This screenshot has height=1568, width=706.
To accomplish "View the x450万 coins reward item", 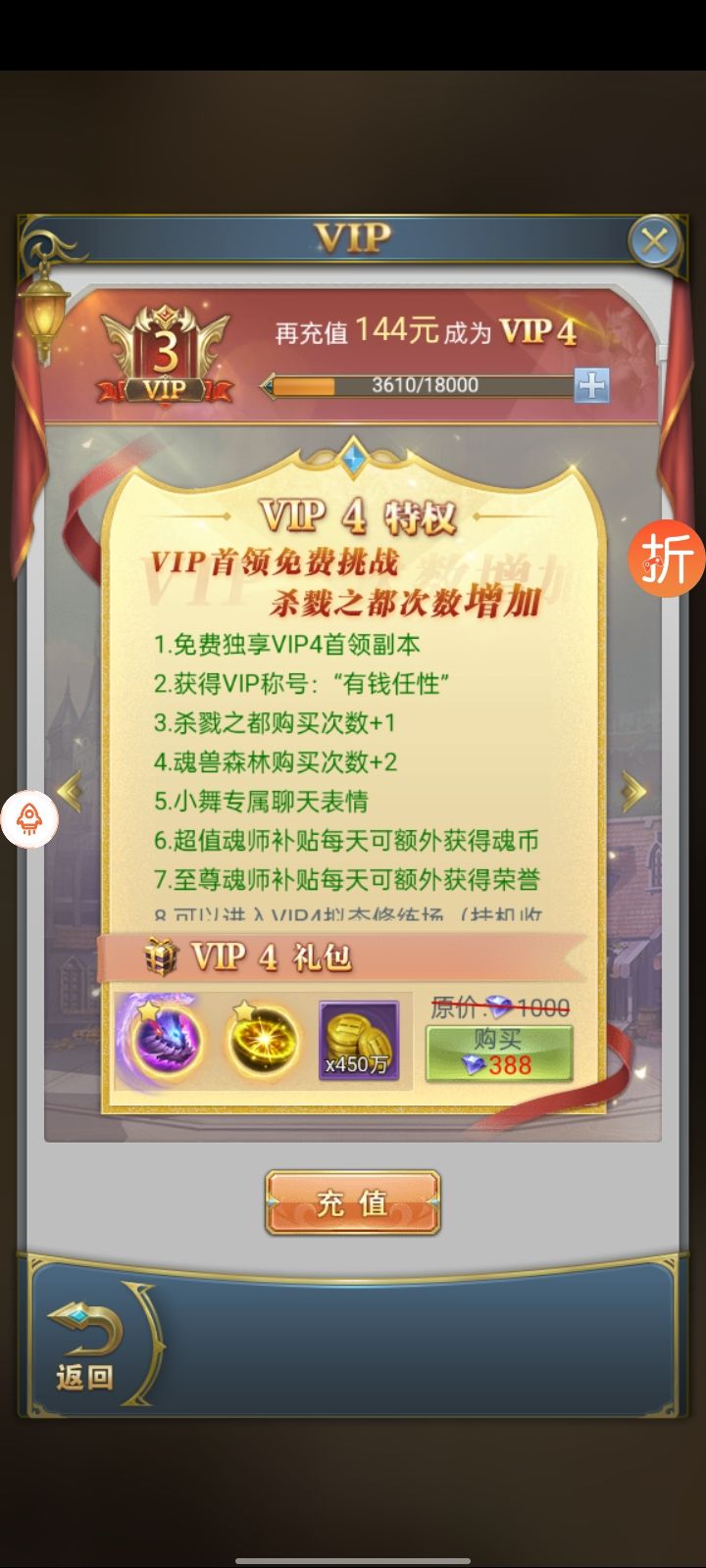I will coord(359,1041).
